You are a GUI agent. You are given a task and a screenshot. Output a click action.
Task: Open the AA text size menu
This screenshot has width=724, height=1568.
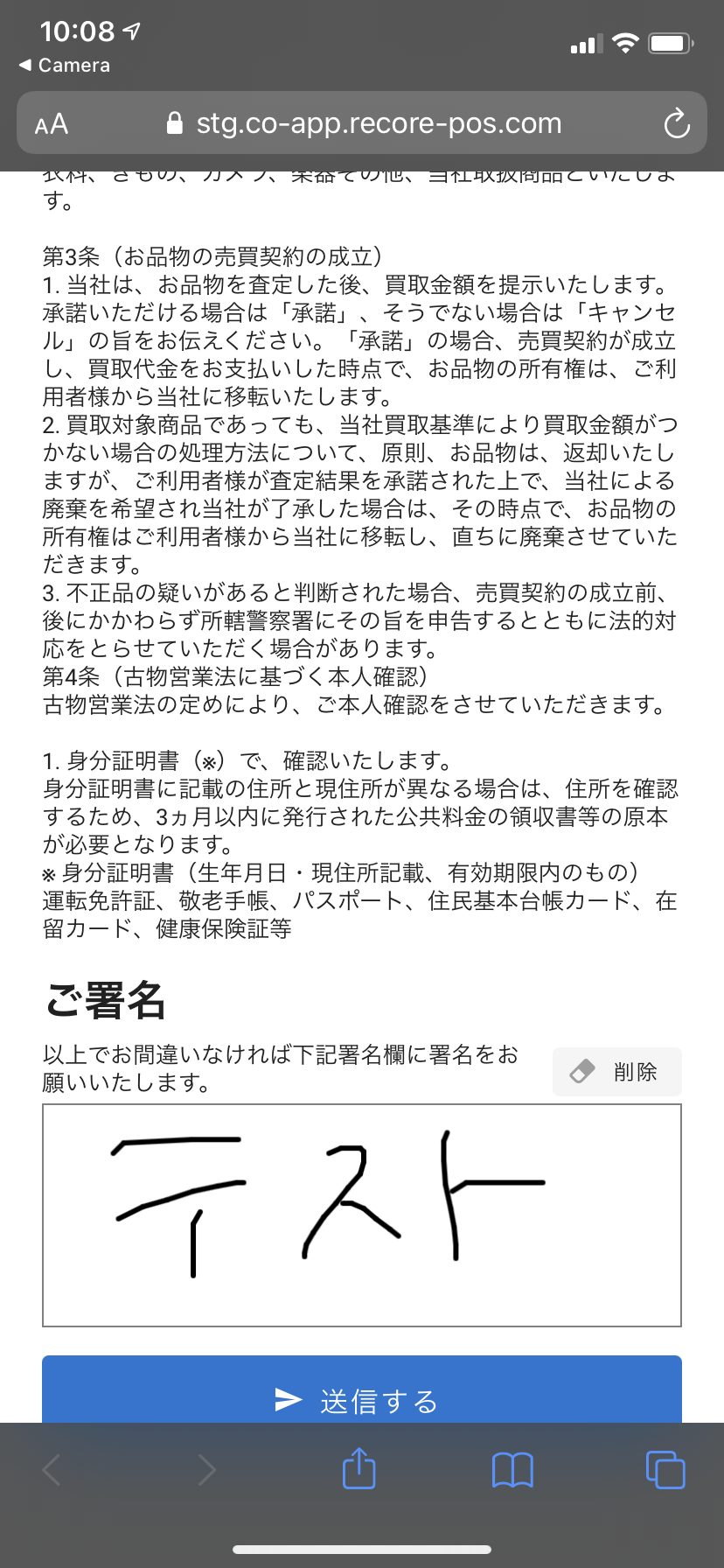(x=52, y=124)
